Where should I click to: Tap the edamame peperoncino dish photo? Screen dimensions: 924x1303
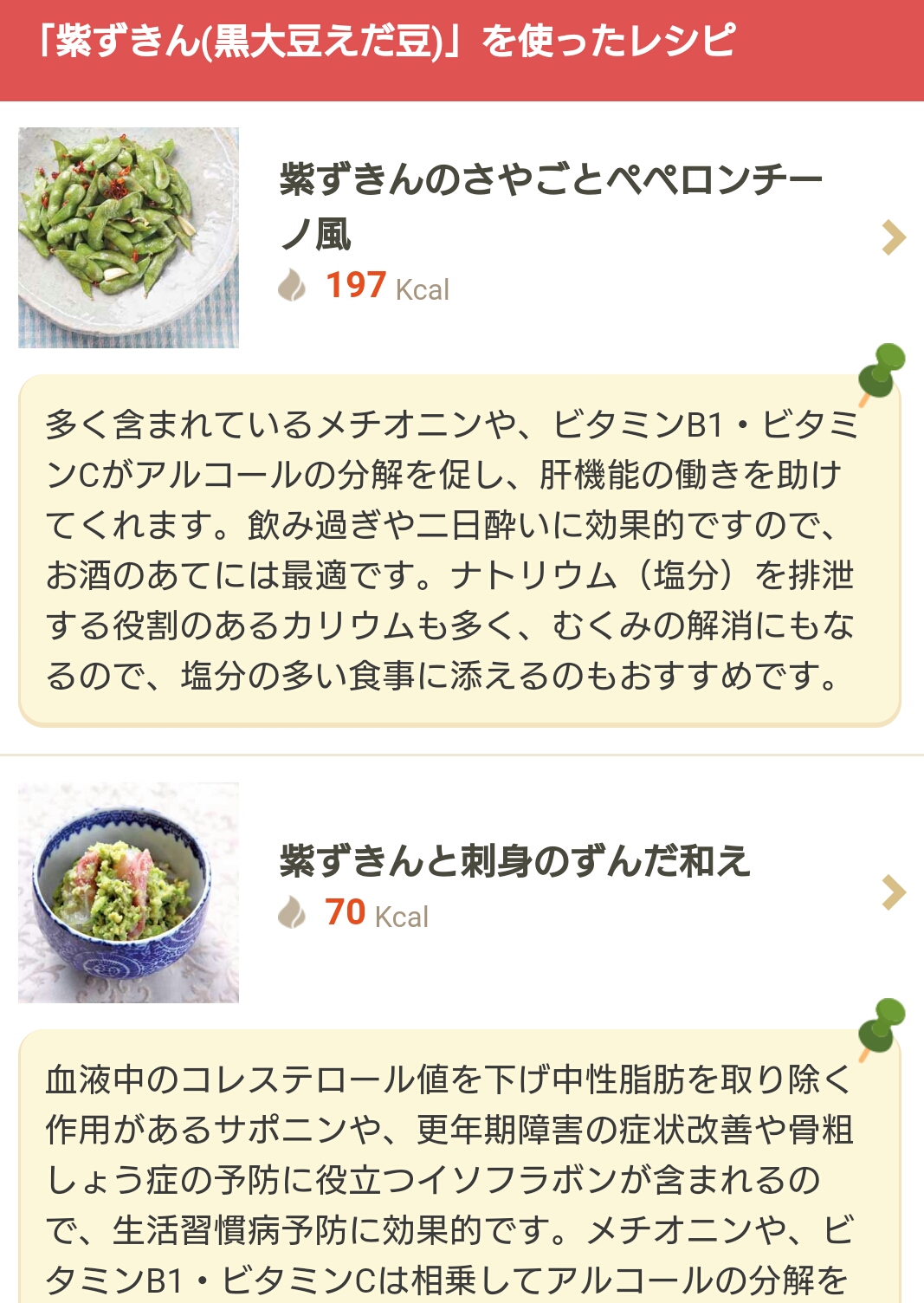128,237
